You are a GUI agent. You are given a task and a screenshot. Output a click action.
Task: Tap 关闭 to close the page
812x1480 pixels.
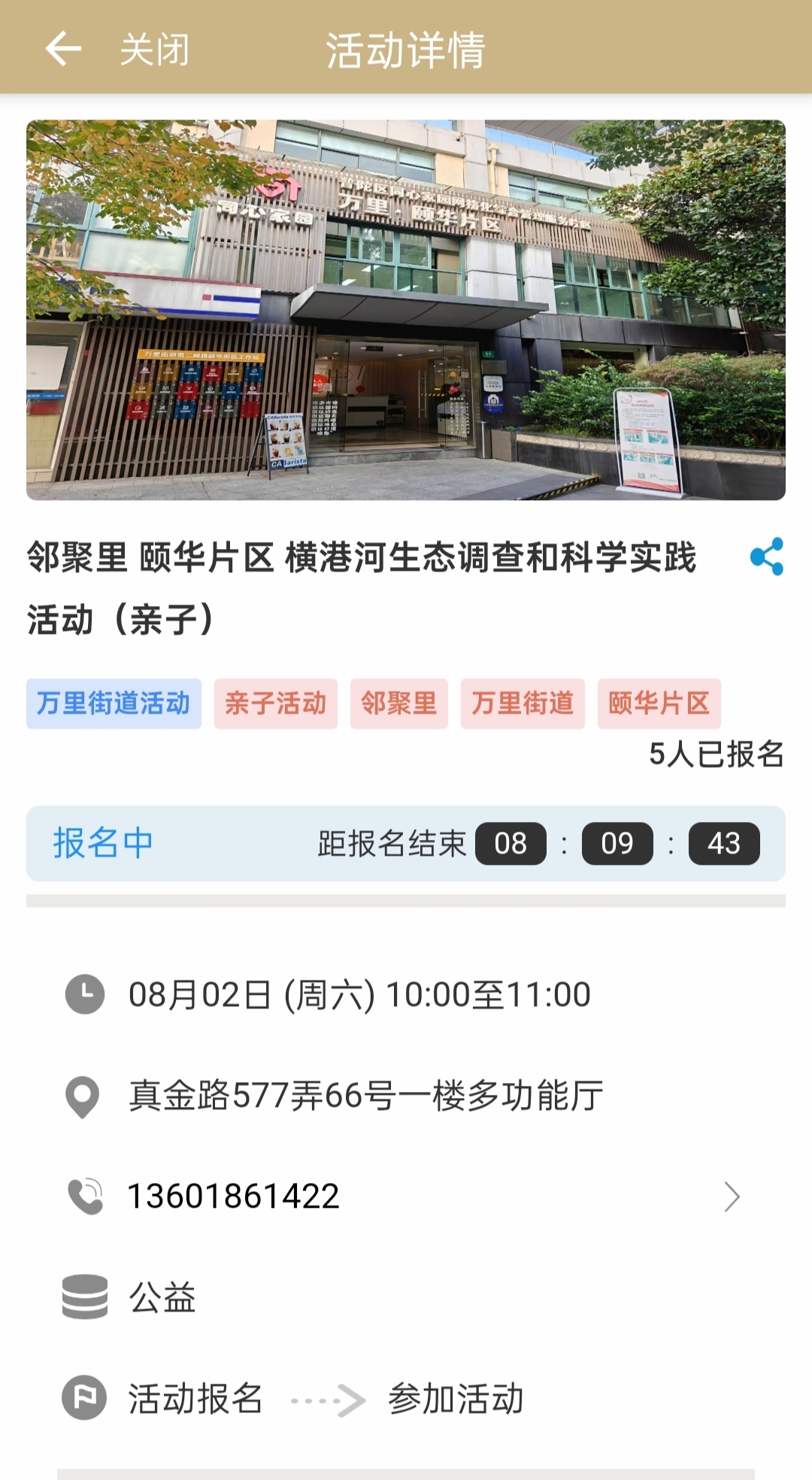154,50
